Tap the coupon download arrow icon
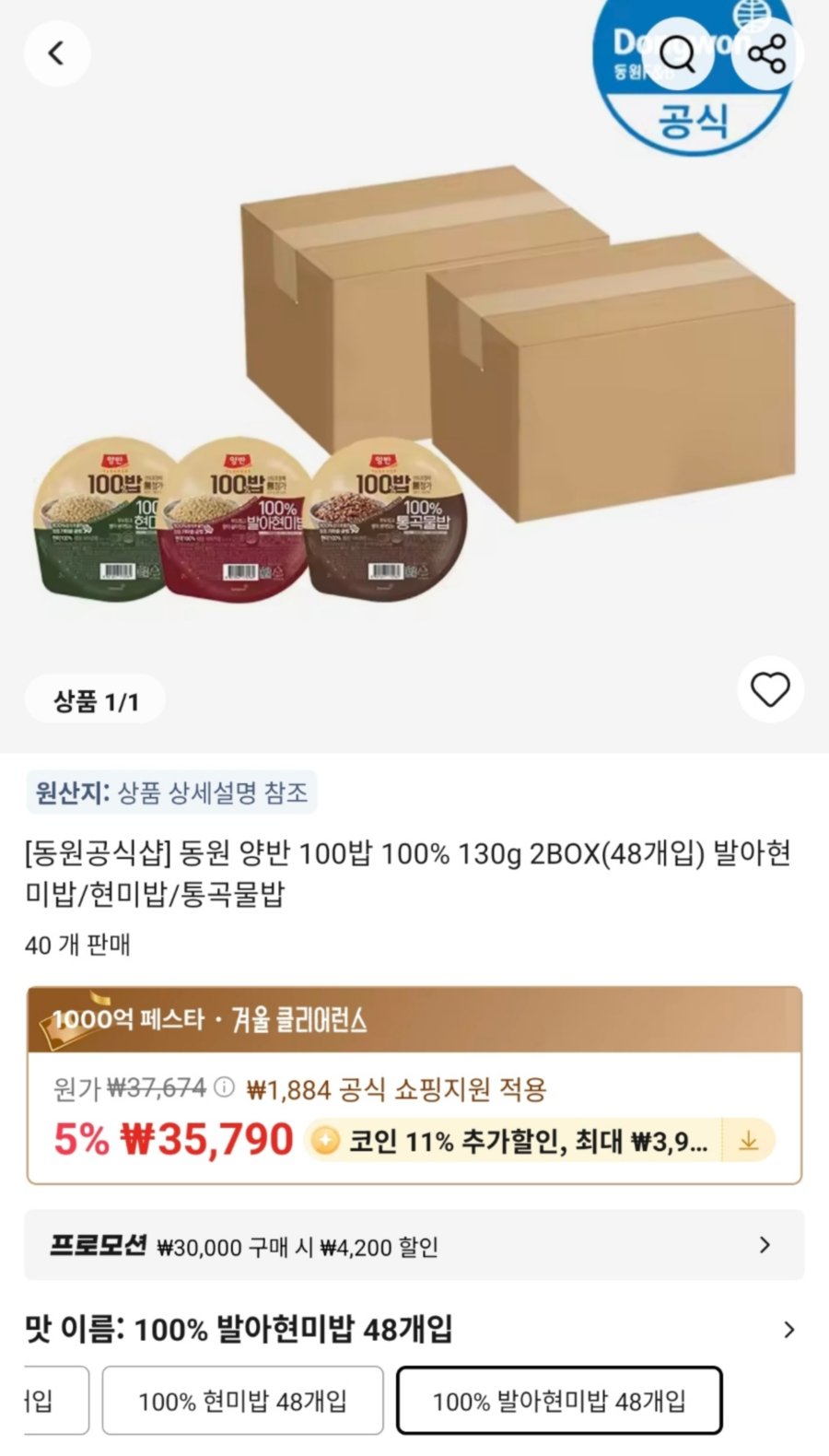This screenshot has width=829, height=1456. pyautogui.click(x=748, y=1140)
